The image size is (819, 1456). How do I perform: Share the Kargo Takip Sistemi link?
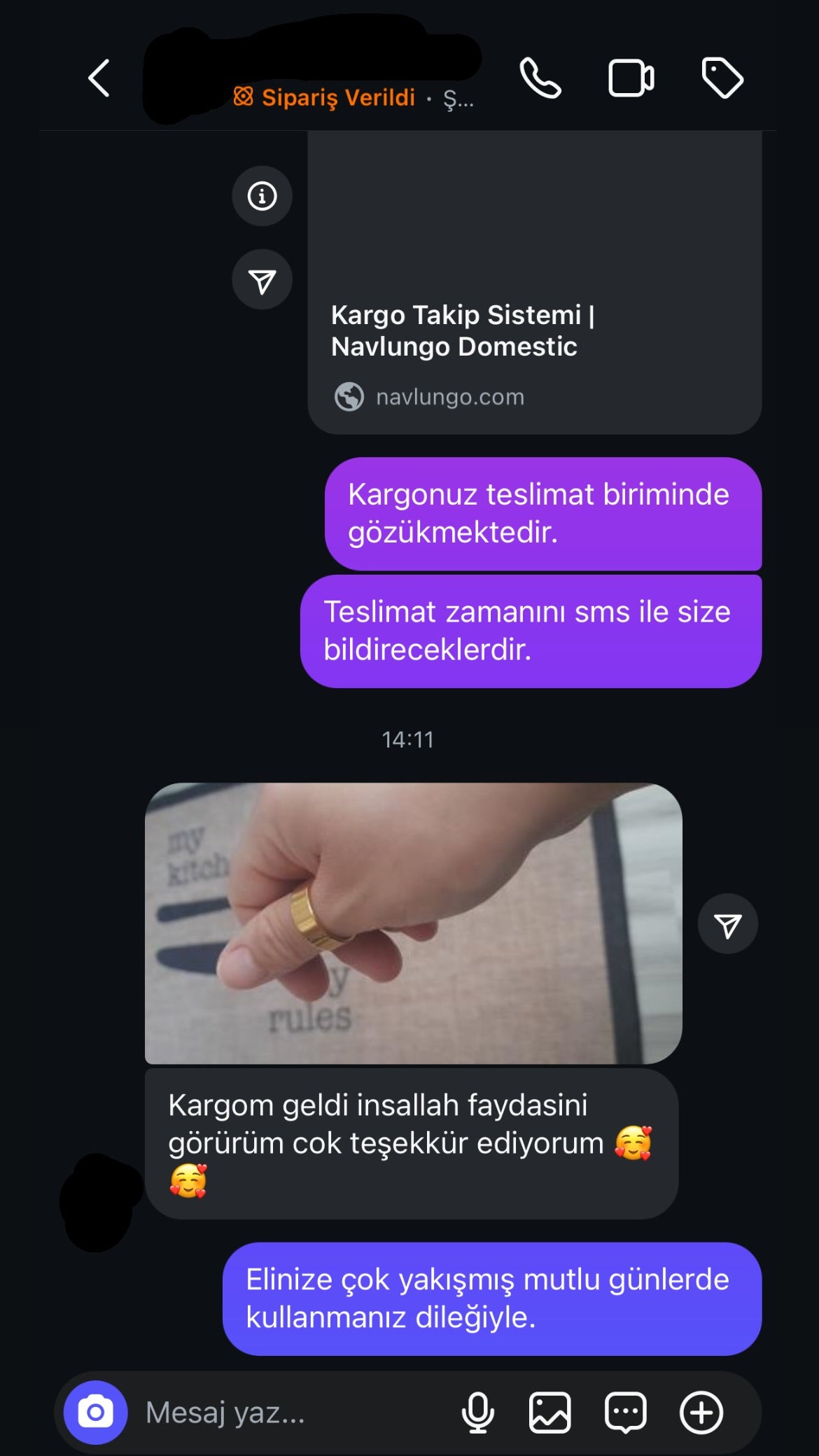[262, 280]
